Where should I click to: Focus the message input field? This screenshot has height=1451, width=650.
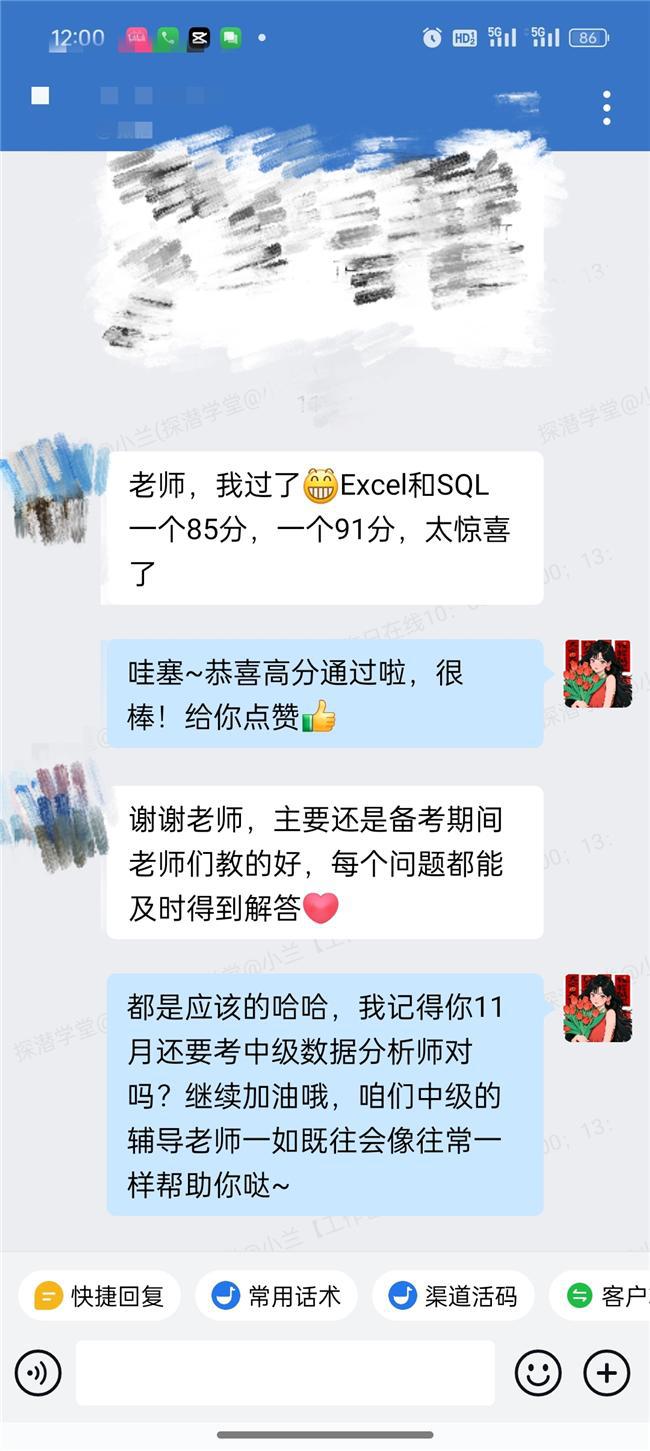[285, 1373]
